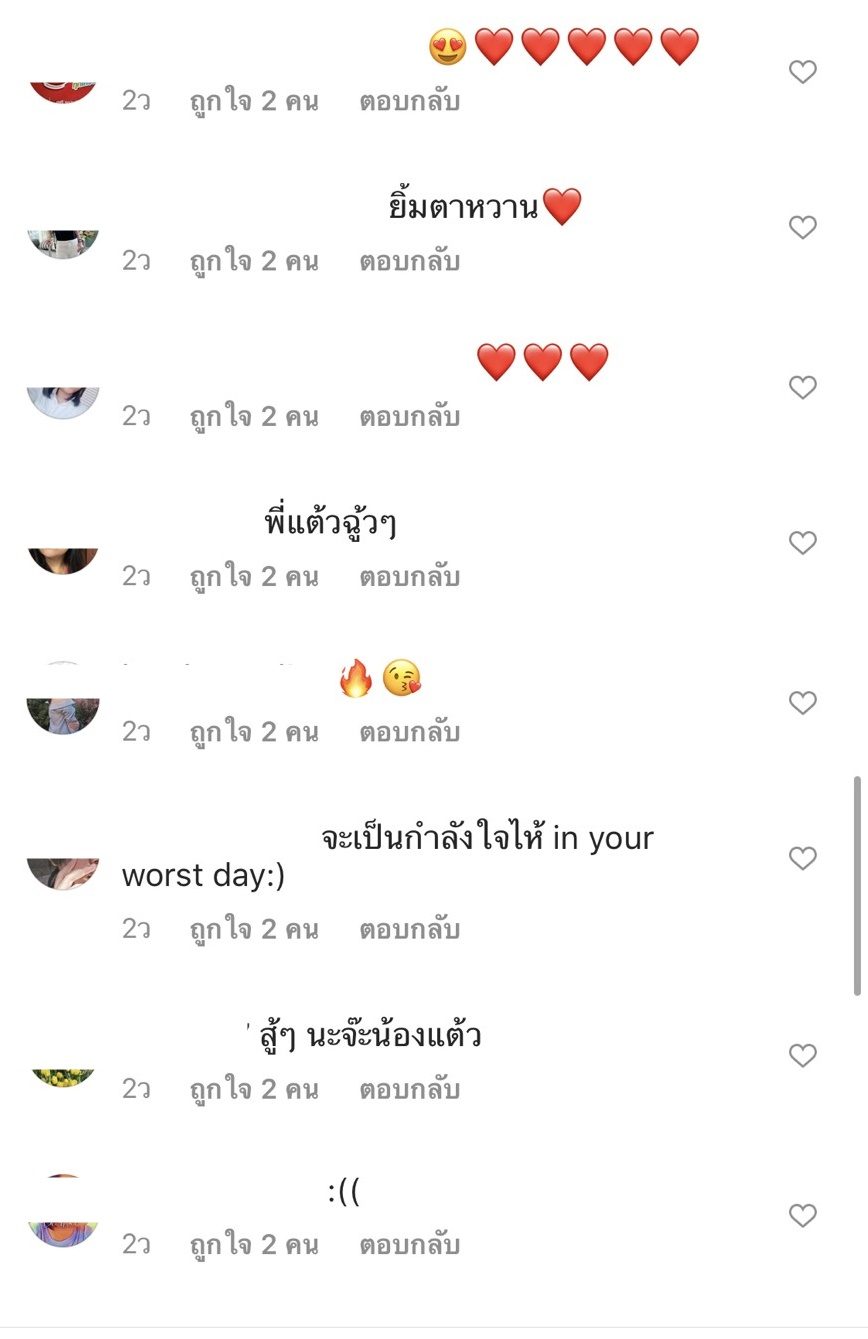Like the heart-eyes emoji comment
Screen dimensions: 868x1339
coord(803,72)
